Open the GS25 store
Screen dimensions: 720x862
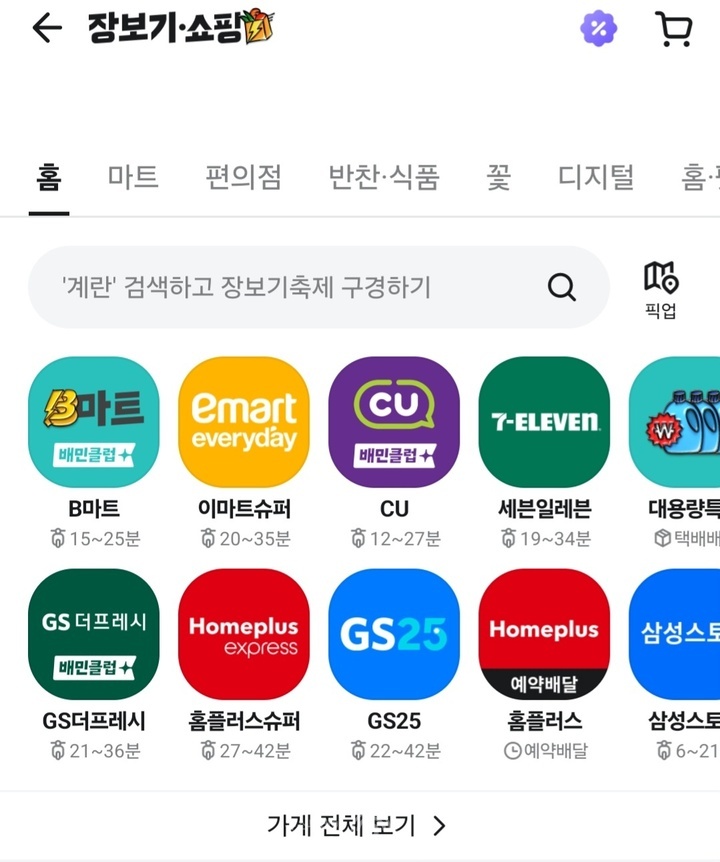click(394, 634)
